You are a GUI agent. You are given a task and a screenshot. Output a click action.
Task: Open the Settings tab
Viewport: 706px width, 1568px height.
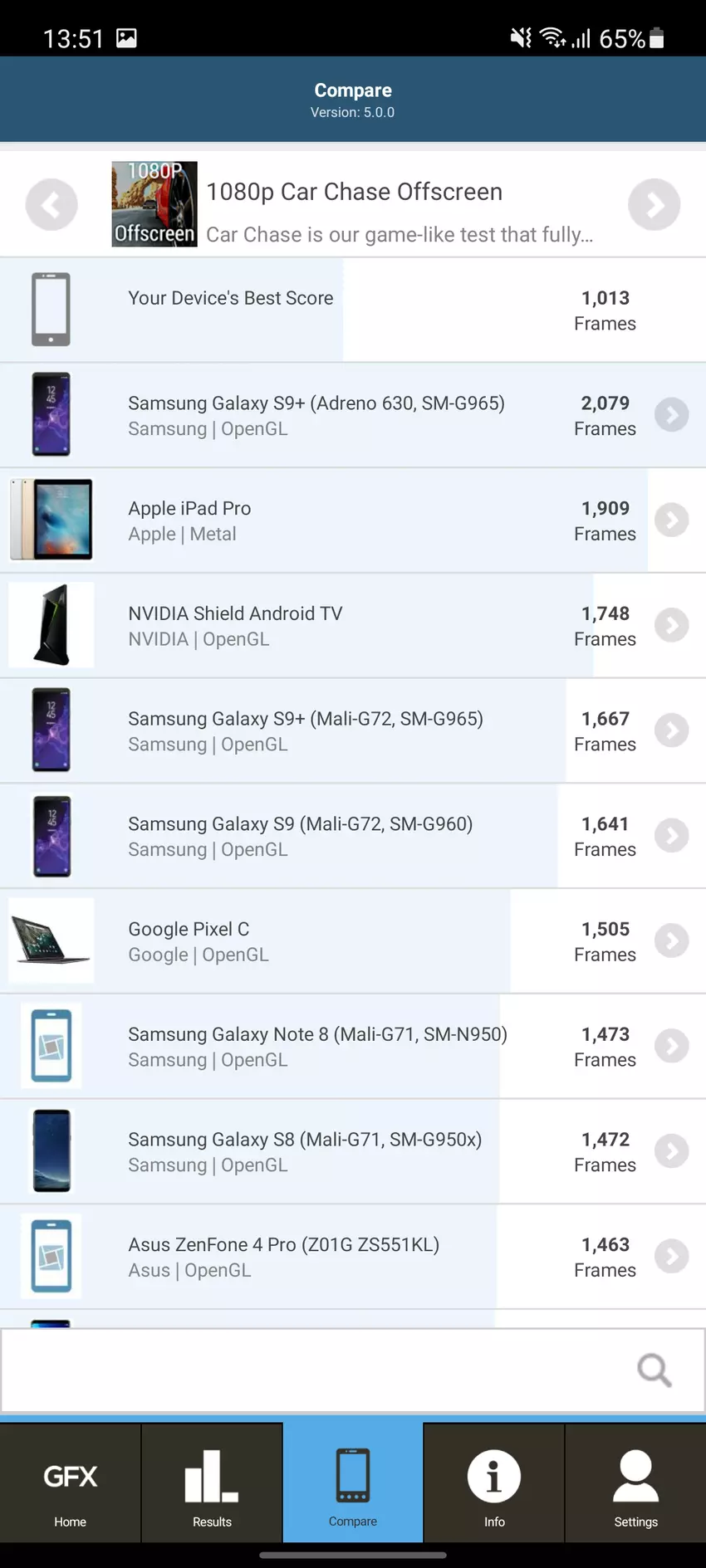[x=635, y=1484]
